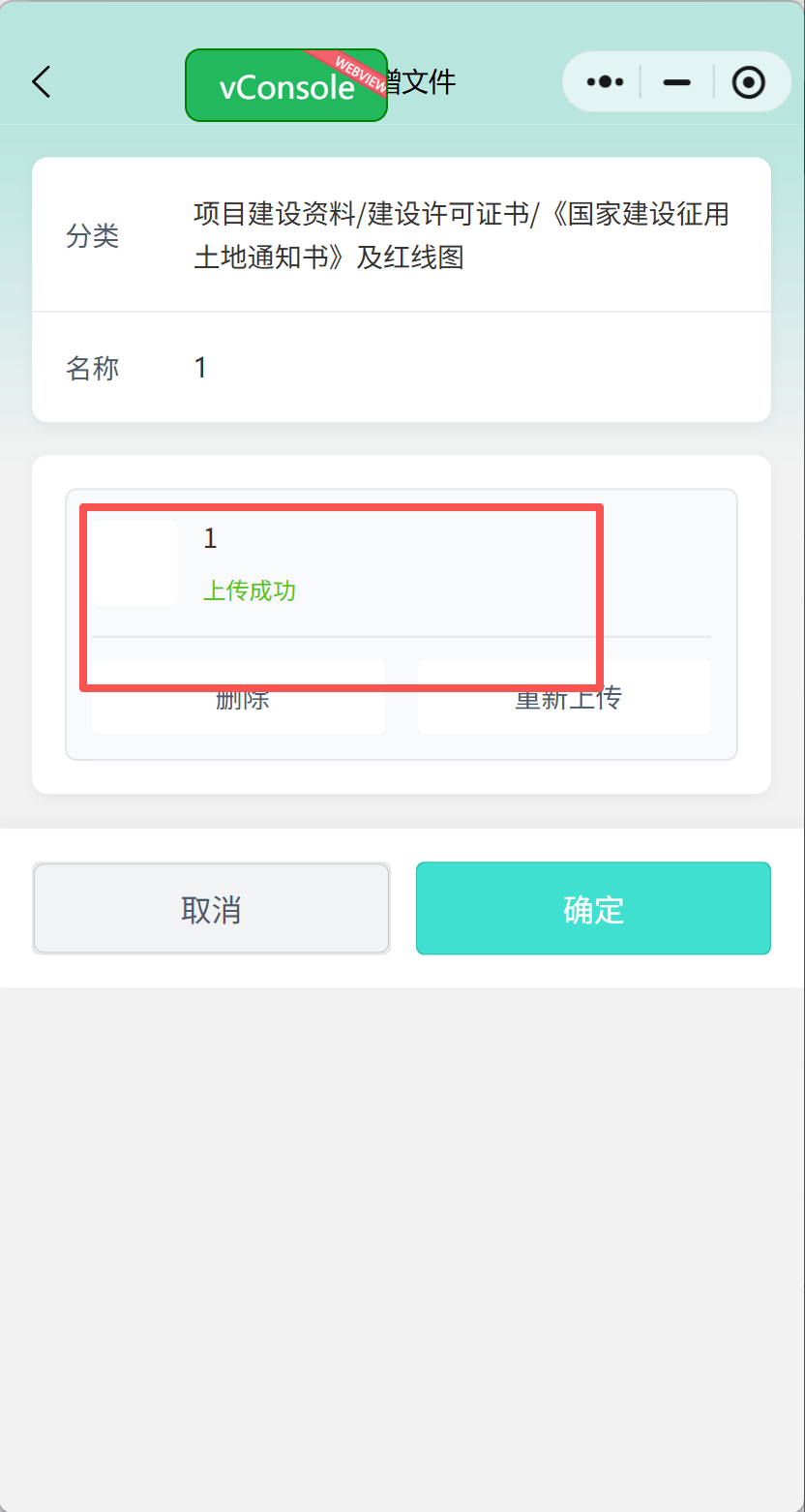
Task: Tap the back arrow at top left
Action: 41,82
